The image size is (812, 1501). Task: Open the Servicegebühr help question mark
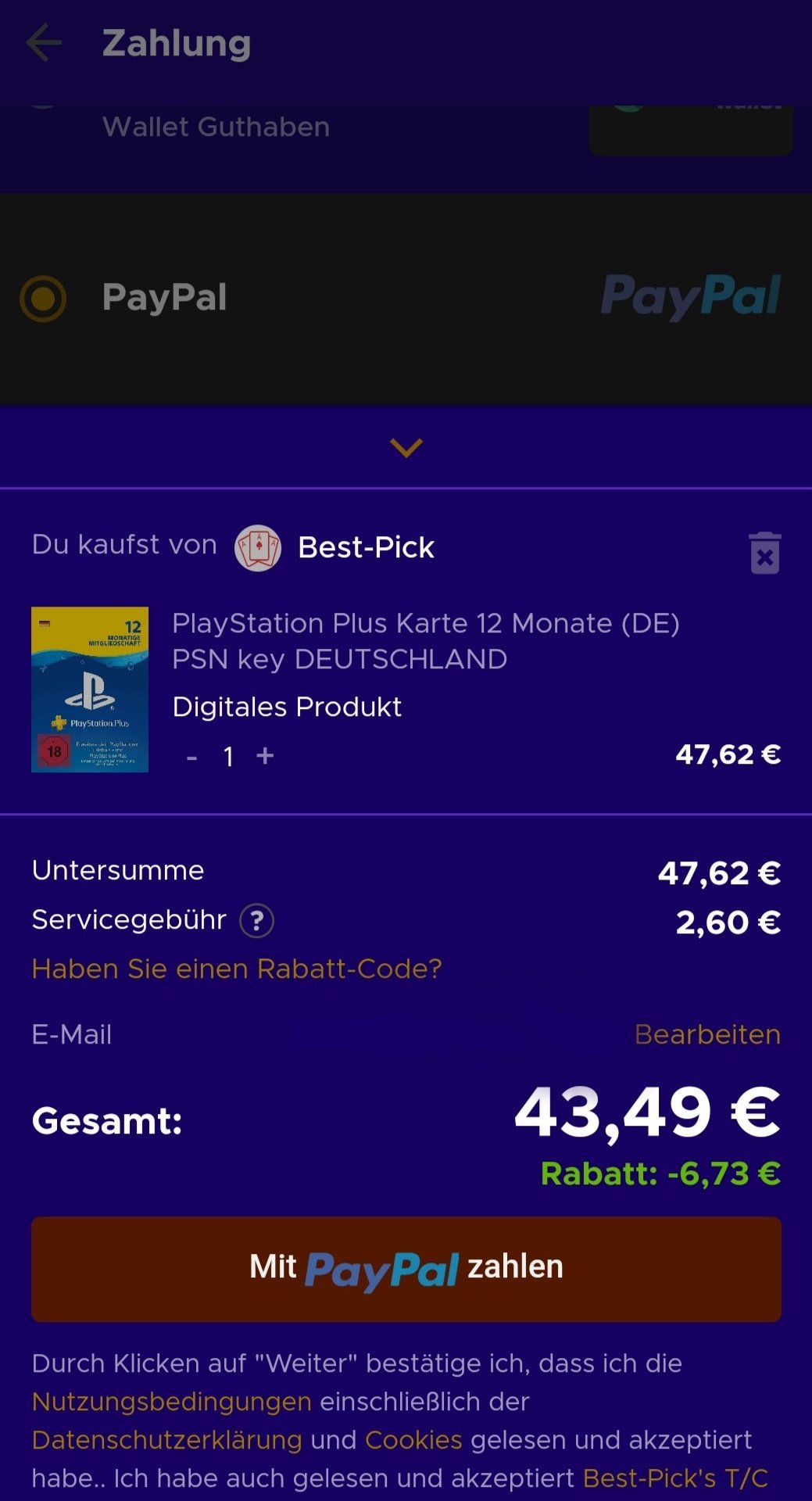[x=256, y=921]
